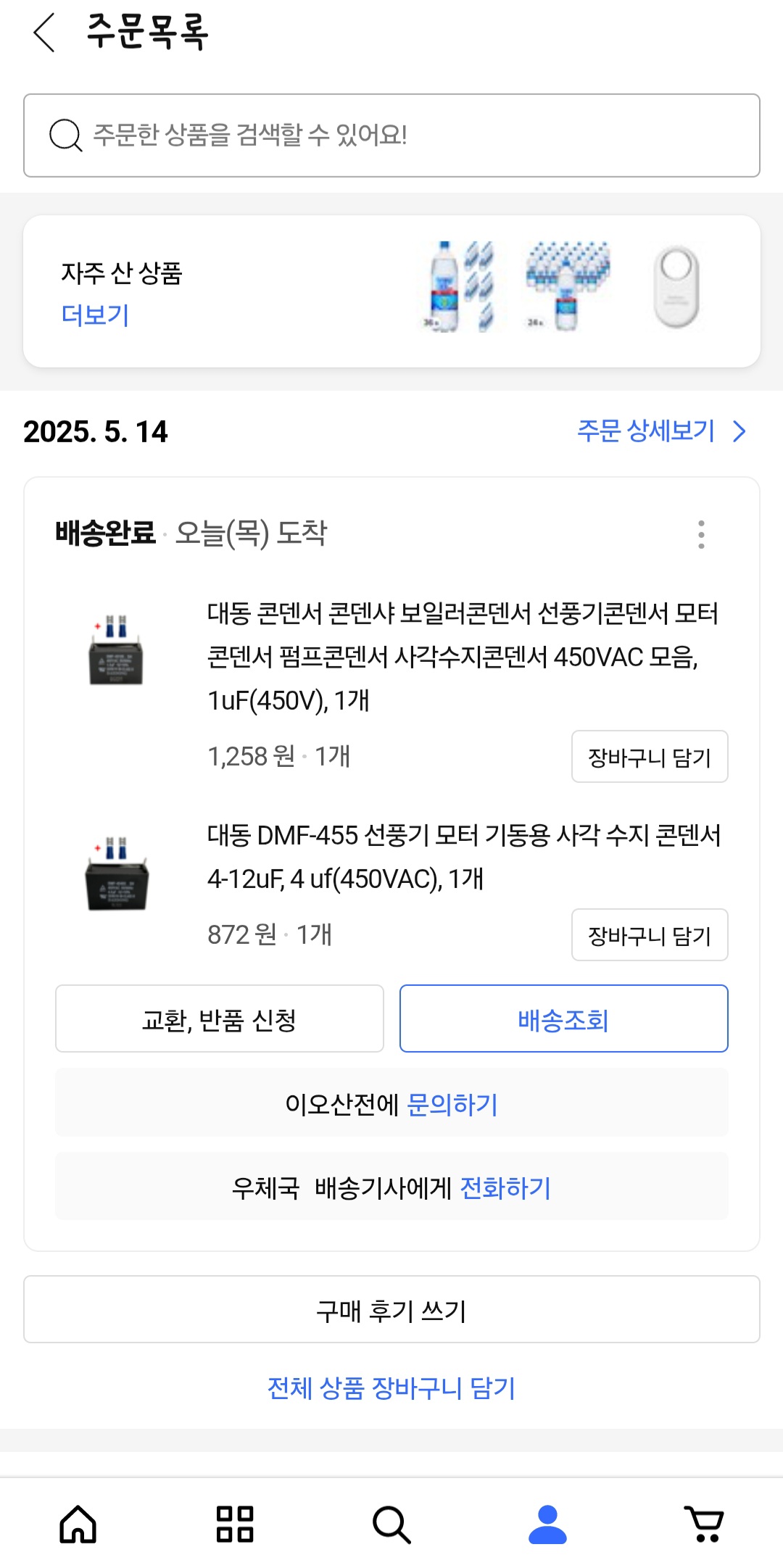Go back from the 주문목록 page
Viewport: 783px width, 1568px height.
(44, 33)
